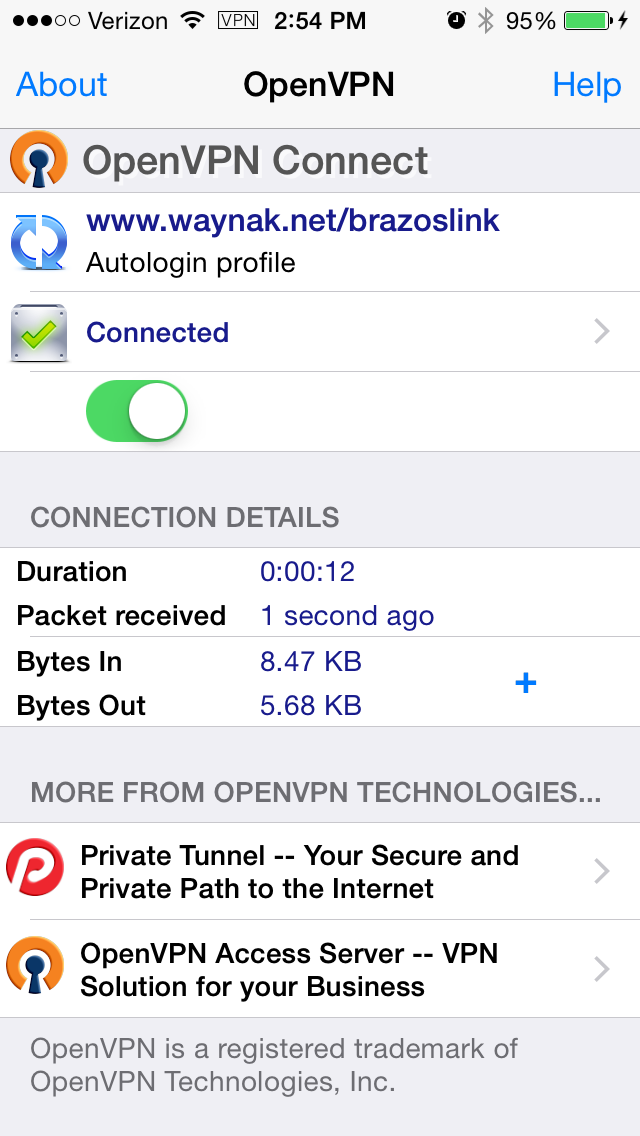Turn off the VPN connection switch
Viewport: 640px width, 1136px height.
coord(138,411)
